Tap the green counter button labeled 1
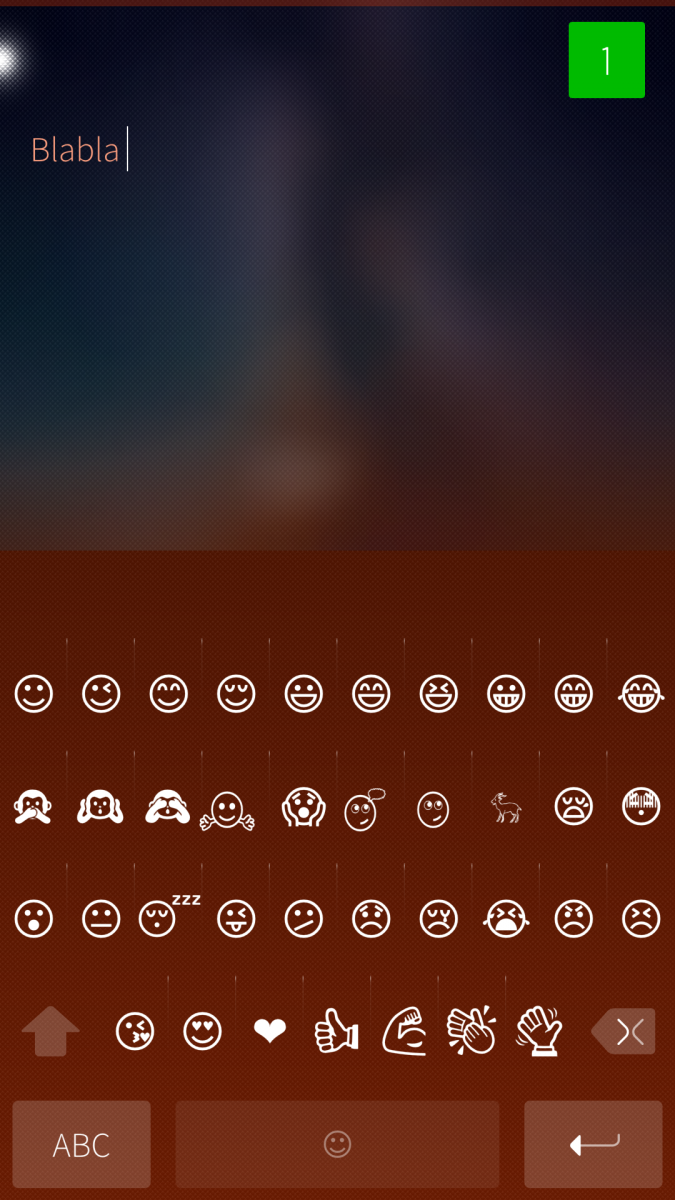 point(606,60)
